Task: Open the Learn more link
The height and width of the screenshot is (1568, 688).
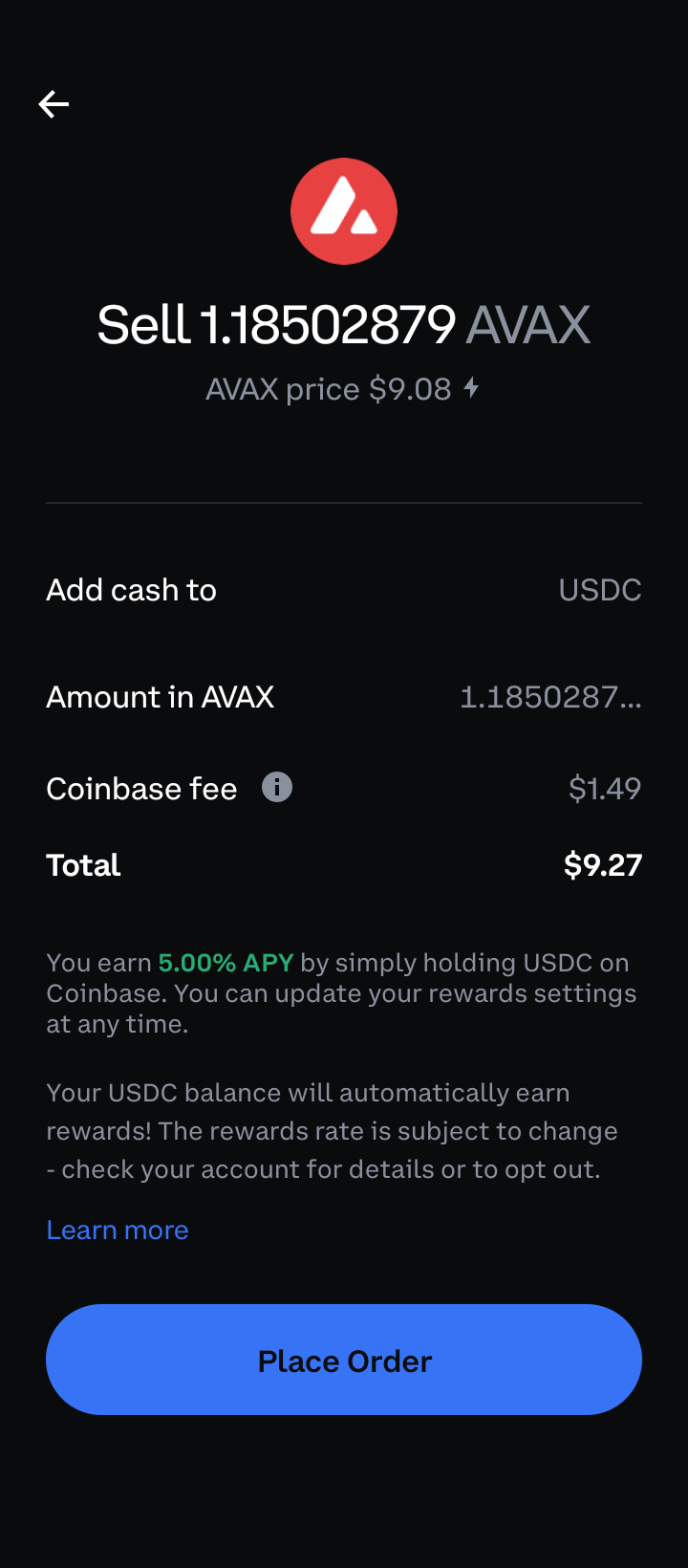Action: 118,1230
